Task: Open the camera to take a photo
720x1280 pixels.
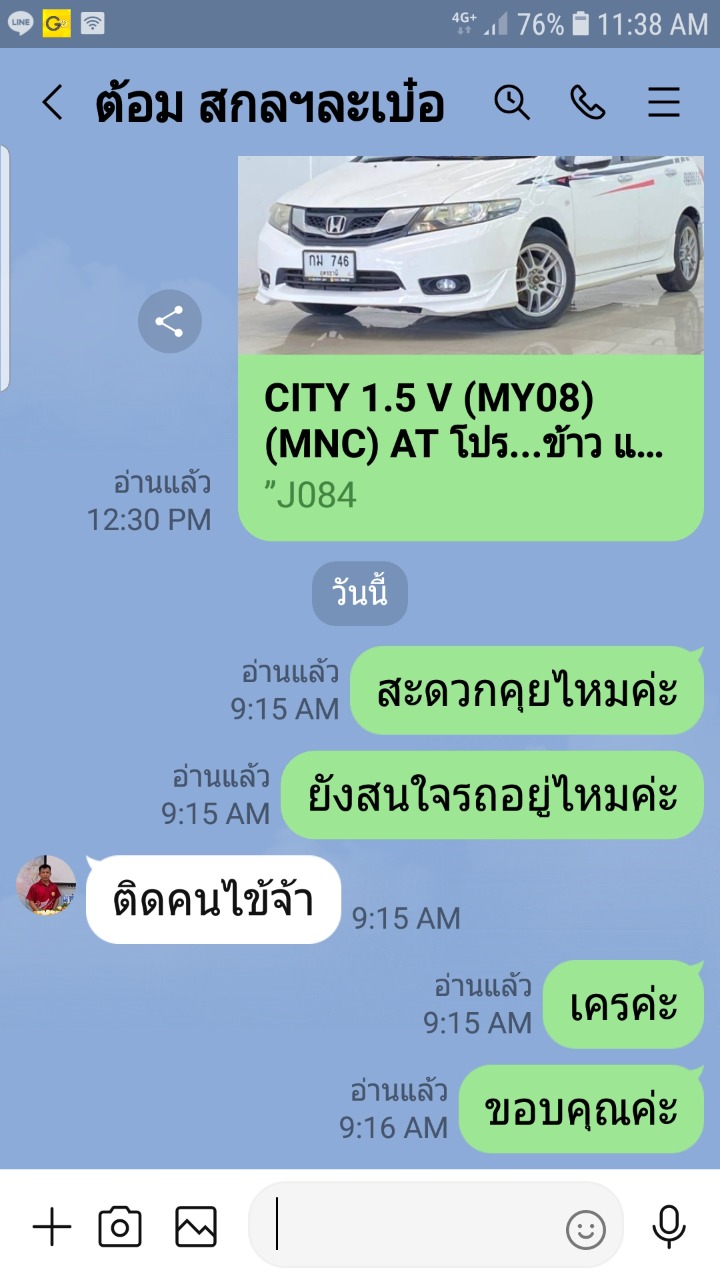Action: 120,1227
